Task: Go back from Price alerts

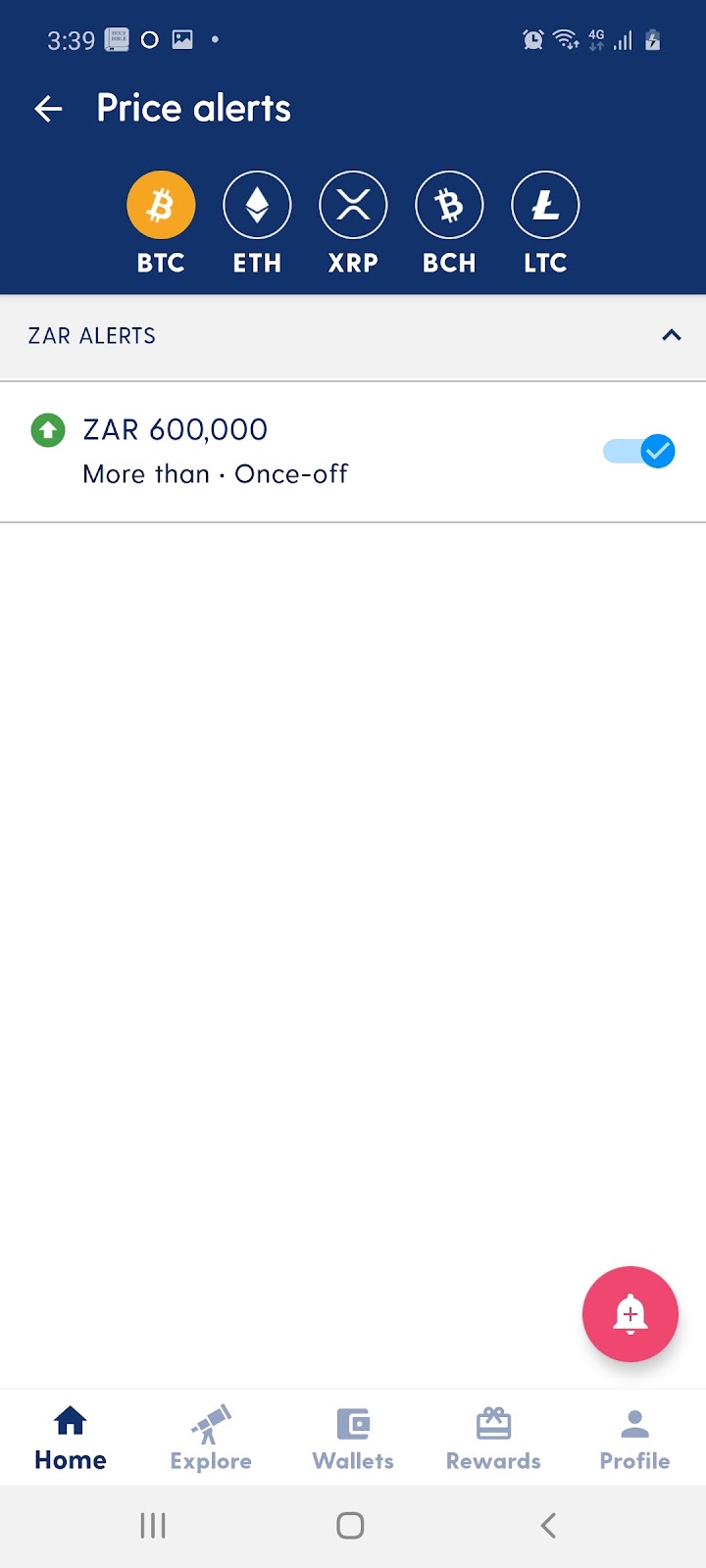Action: [48, 109]
